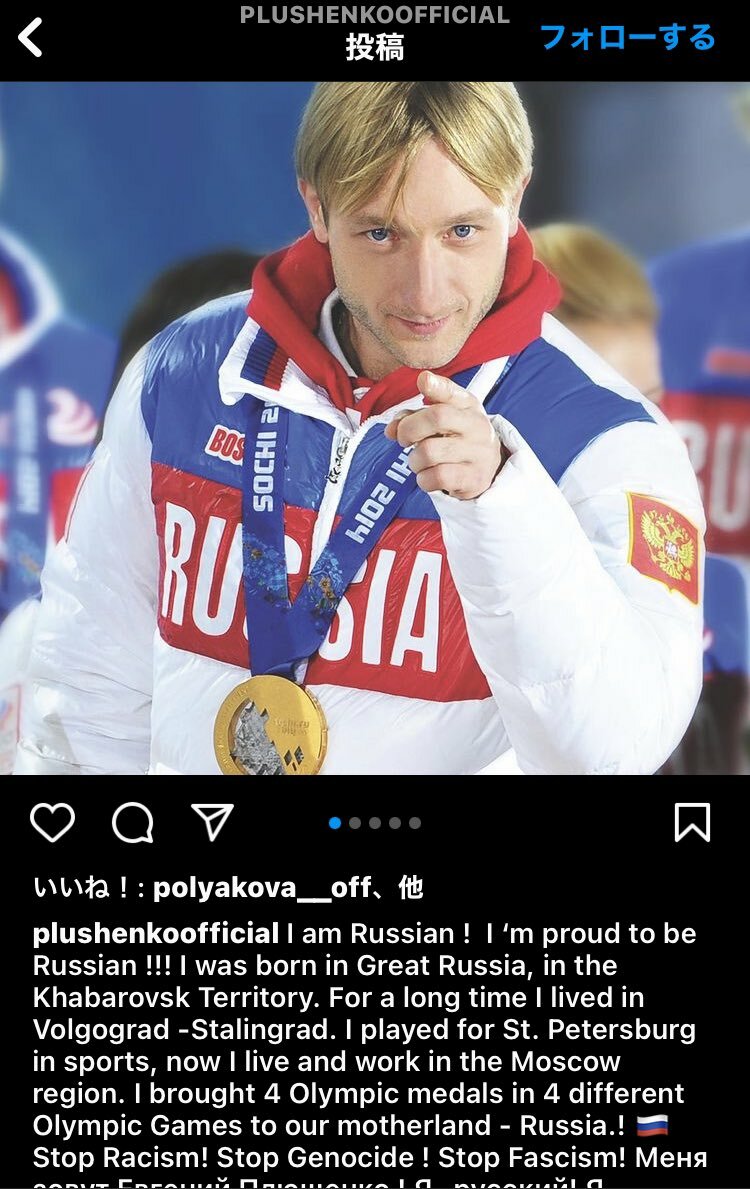Like this post with the heart icon
The width and height of the screenshot is (750, 1189).
(x=52, y=822)
